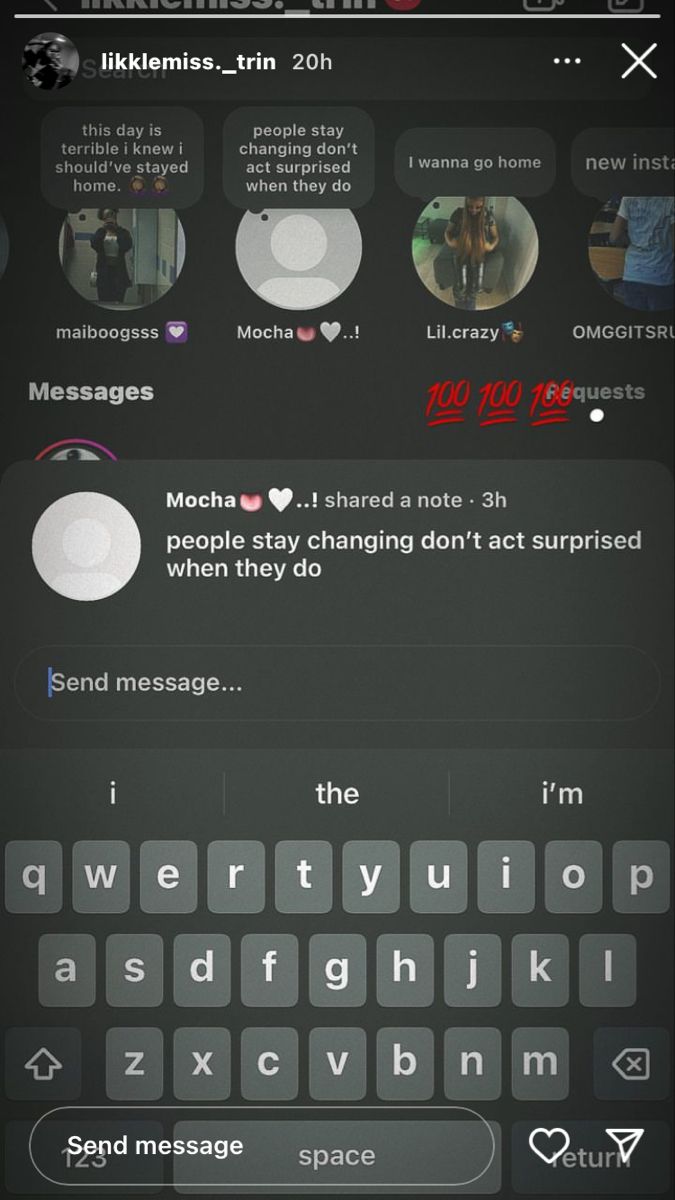
Task: Tap the Send message reply field
Action: (260, 1146)
